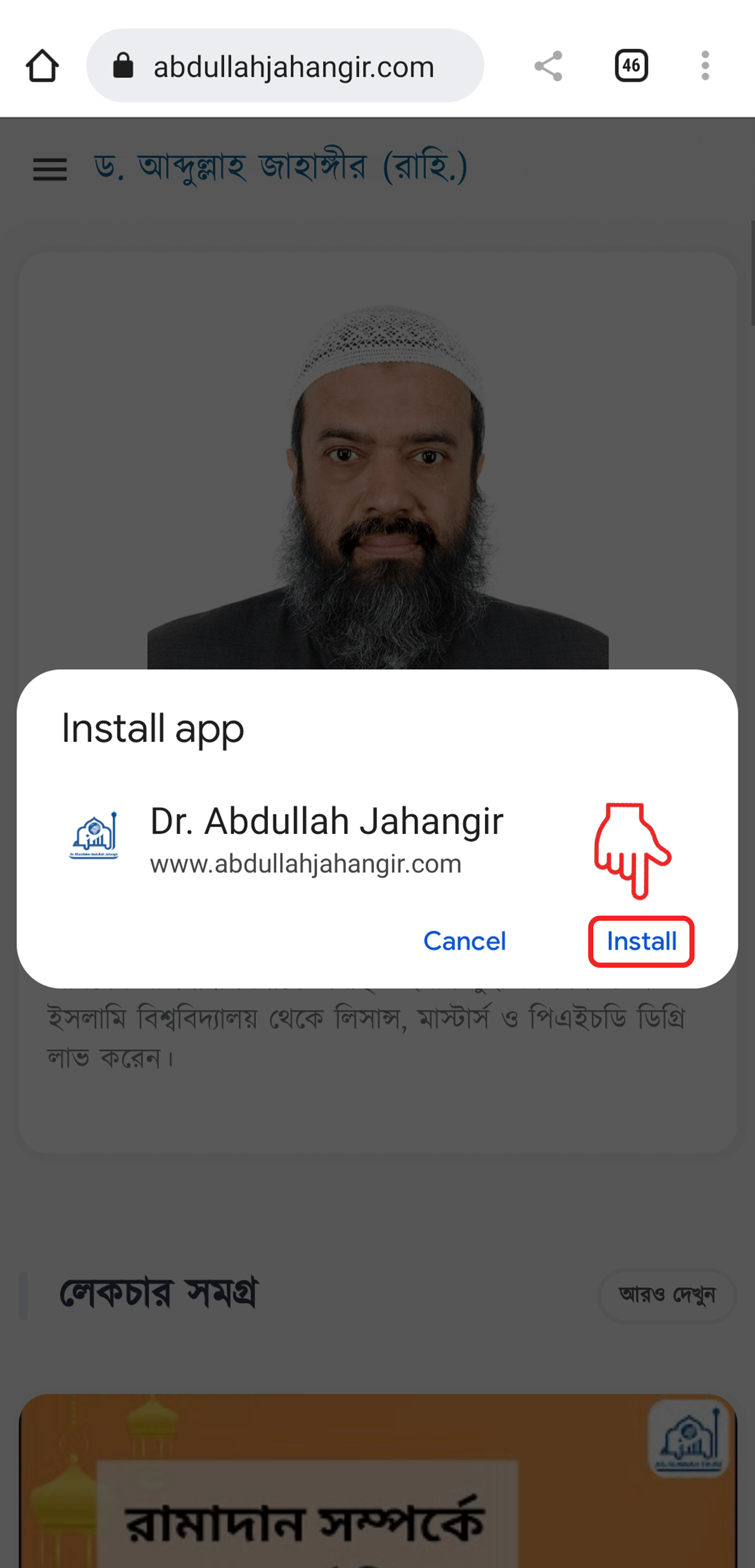The height and width of the screenshot is (1568, 755).
Task: Open the tab switcher showing 46
Action: (x=632, y=66)
